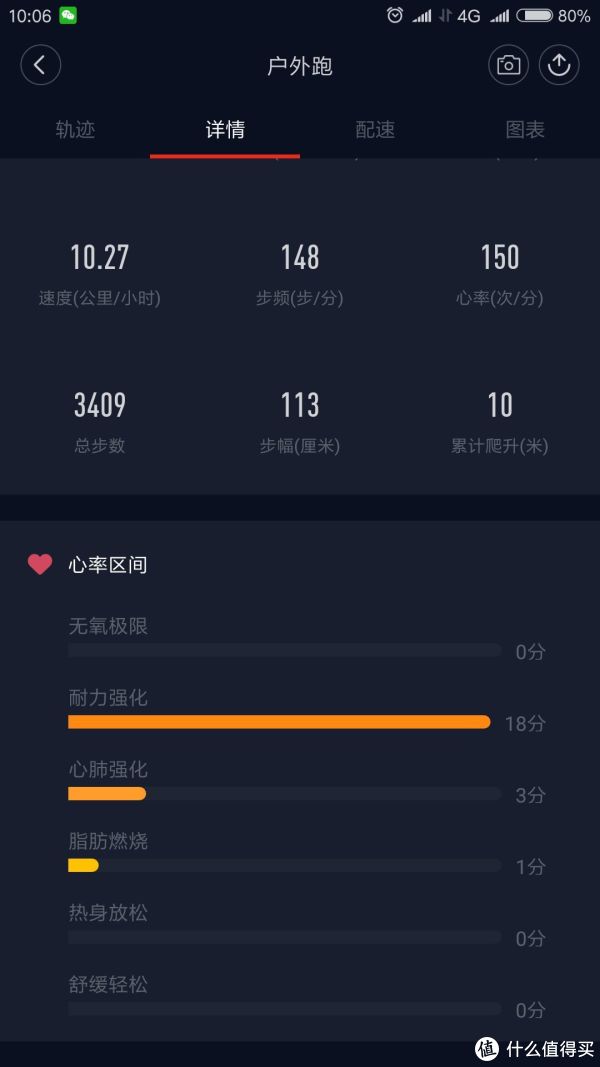Screen dimensions: 600x1067
Task: Switch to the 轨迹 tab
Action: (x=75, y=129)
